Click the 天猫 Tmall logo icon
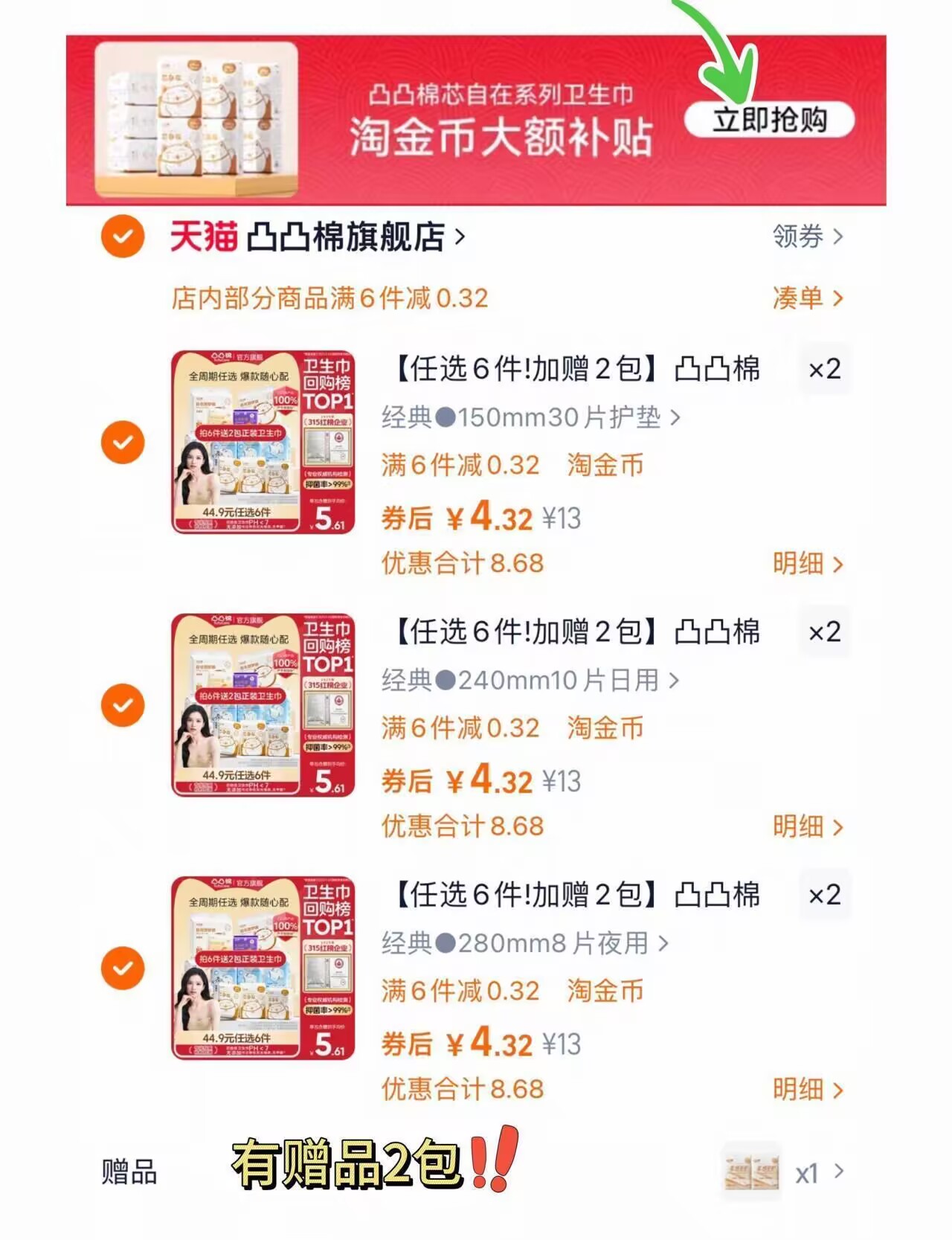The height and width of the screenshot is (1240, 952). 202,237
